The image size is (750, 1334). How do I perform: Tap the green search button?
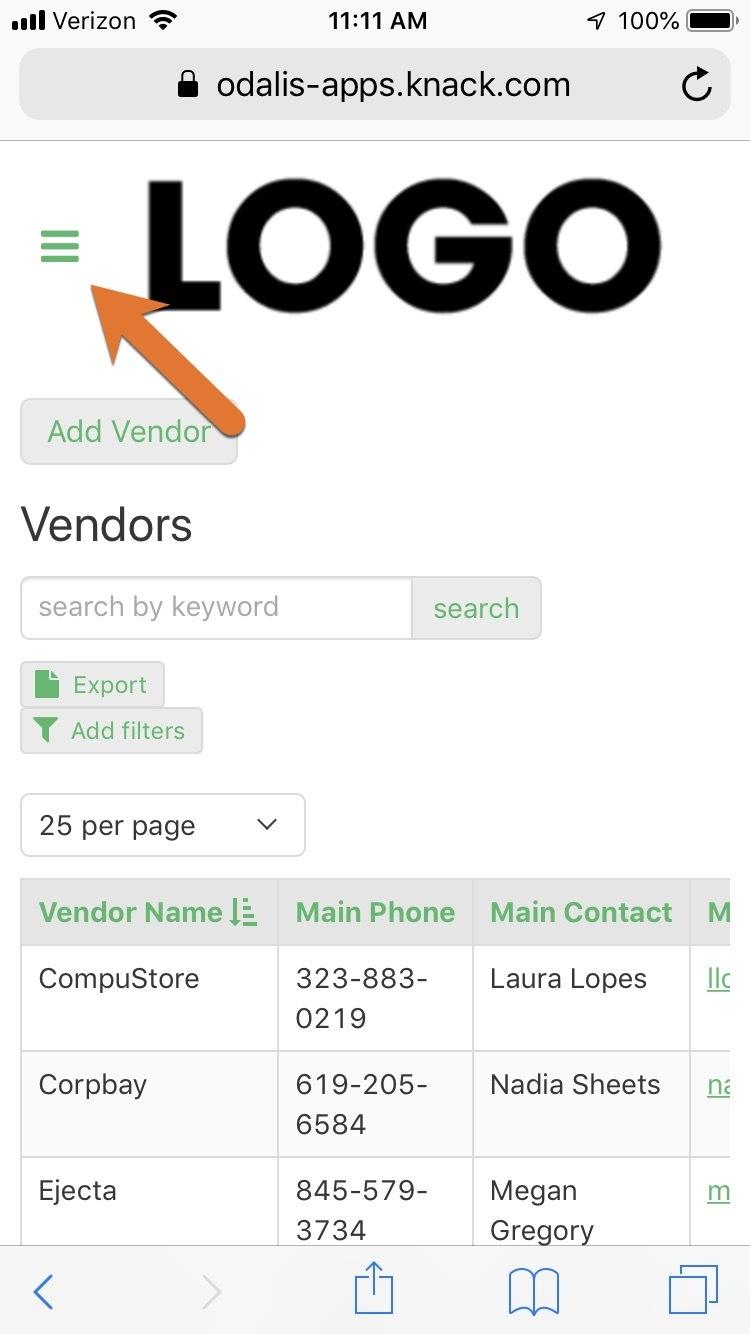[x=476, y=608]
